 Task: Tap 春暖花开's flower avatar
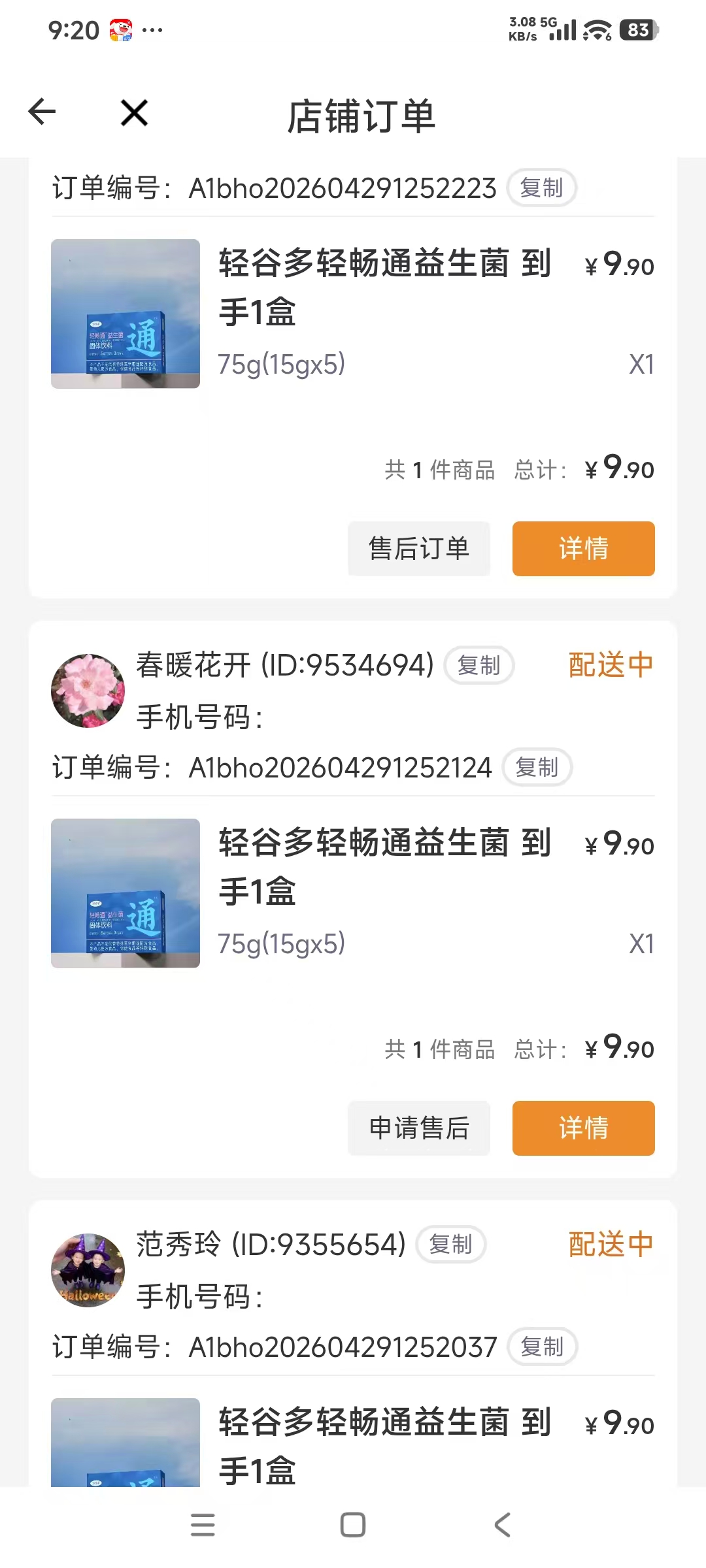(x=88, y=691)
